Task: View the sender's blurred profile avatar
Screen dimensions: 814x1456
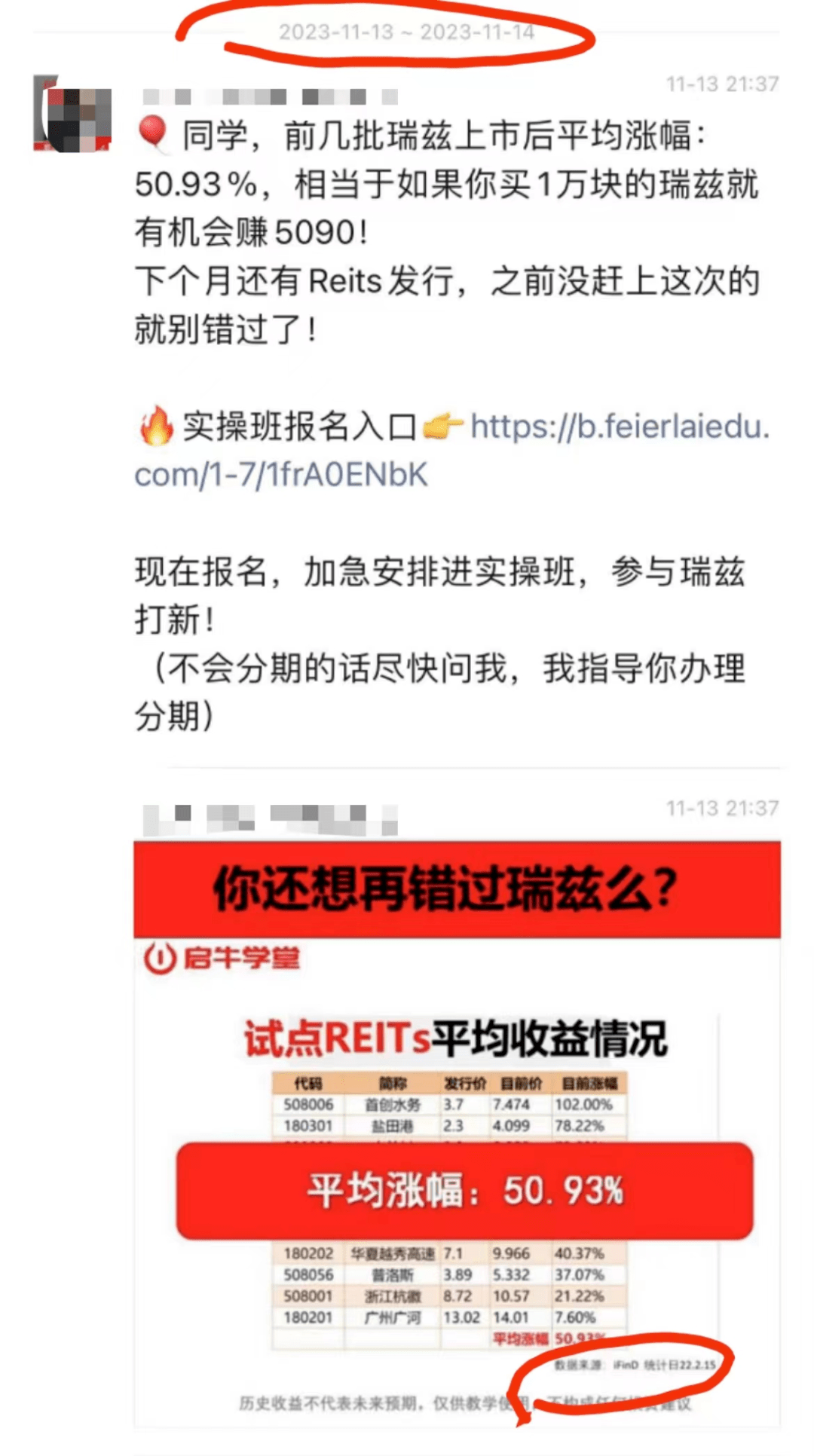Action: [73, 115]
